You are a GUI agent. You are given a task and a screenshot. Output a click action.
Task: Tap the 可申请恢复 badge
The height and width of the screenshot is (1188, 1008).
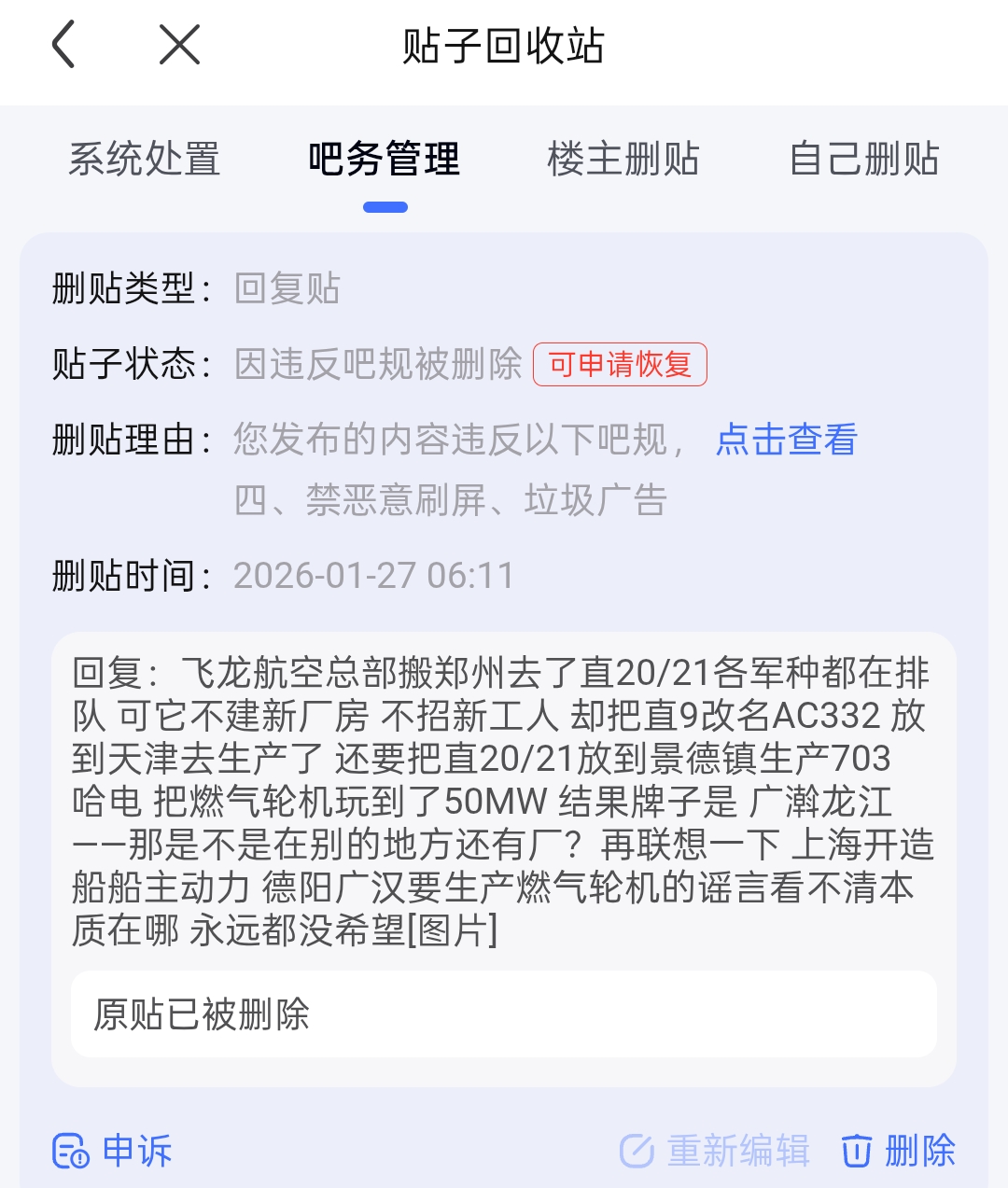pyautogui.click(x=620, y=364)
